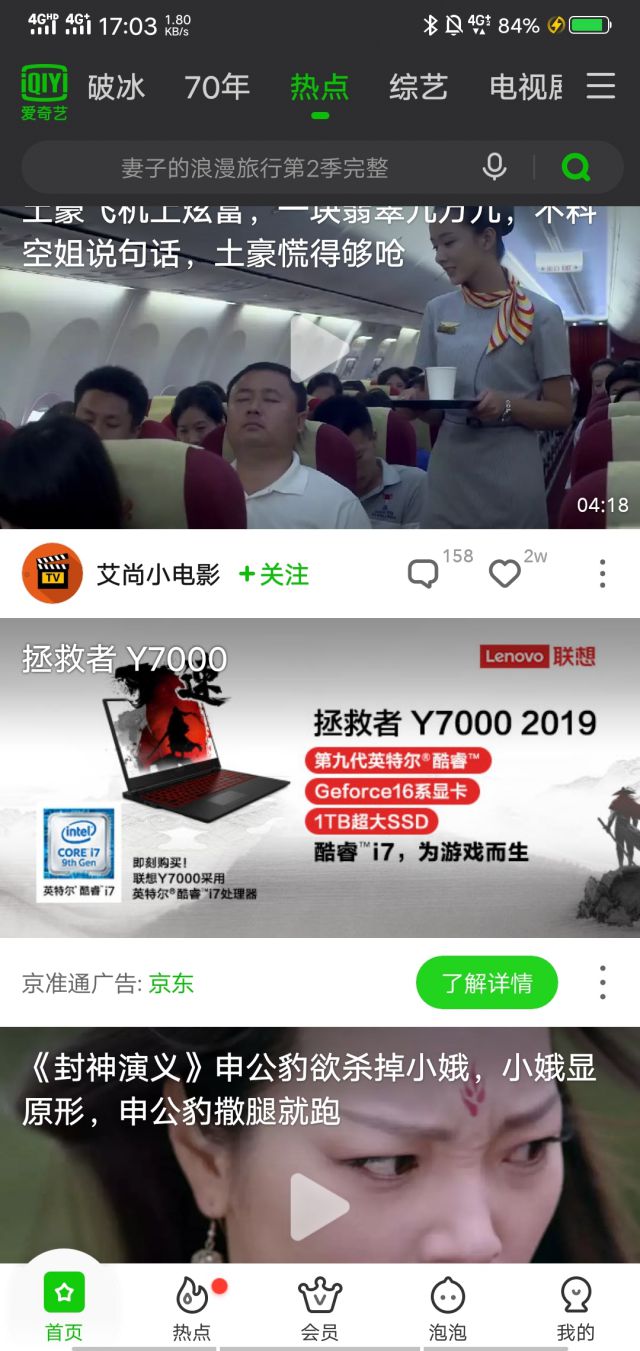Switch to the 破冰 top tab
Viewport: 640px width, 1351px height.
116,87
